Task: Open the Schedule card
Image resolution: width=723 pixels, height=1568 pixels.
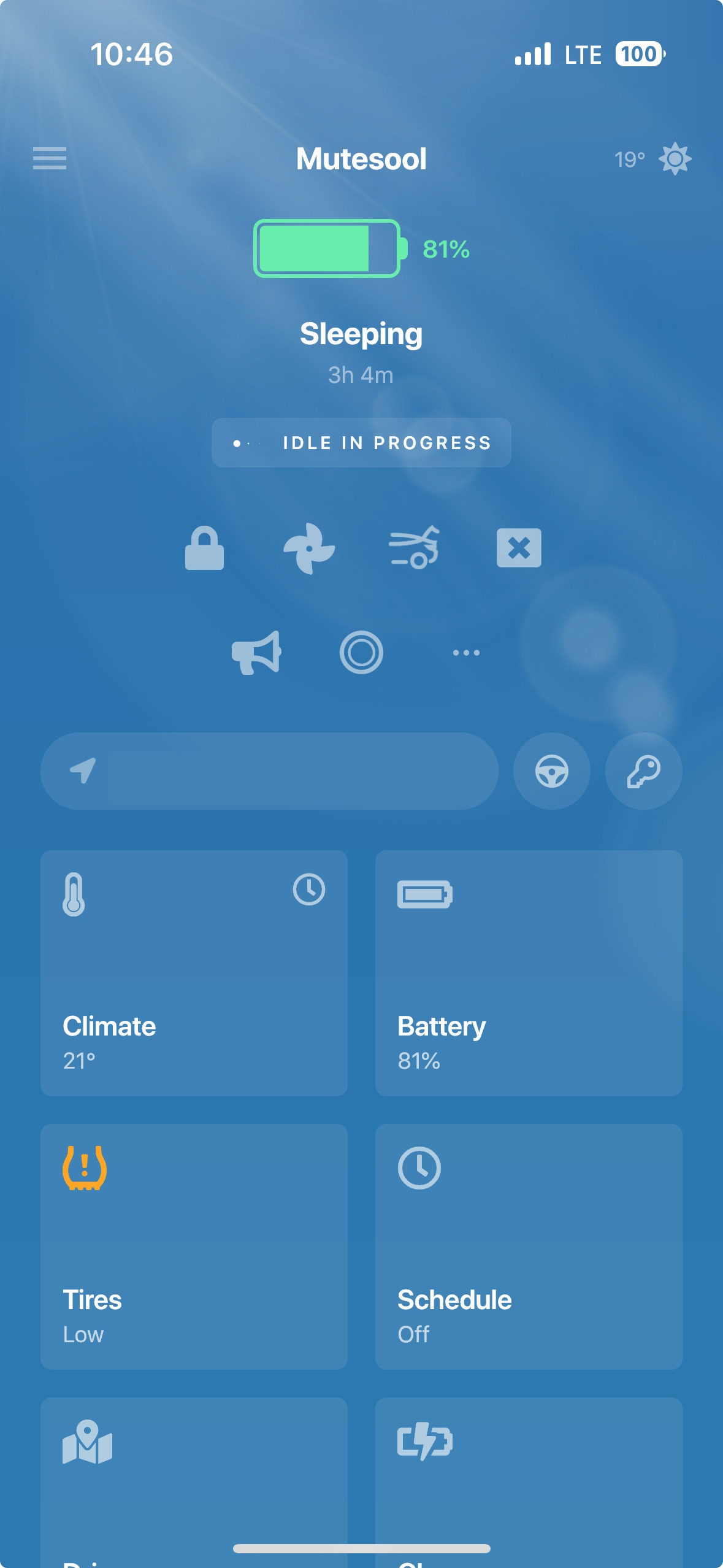Action: (529, 1247)
